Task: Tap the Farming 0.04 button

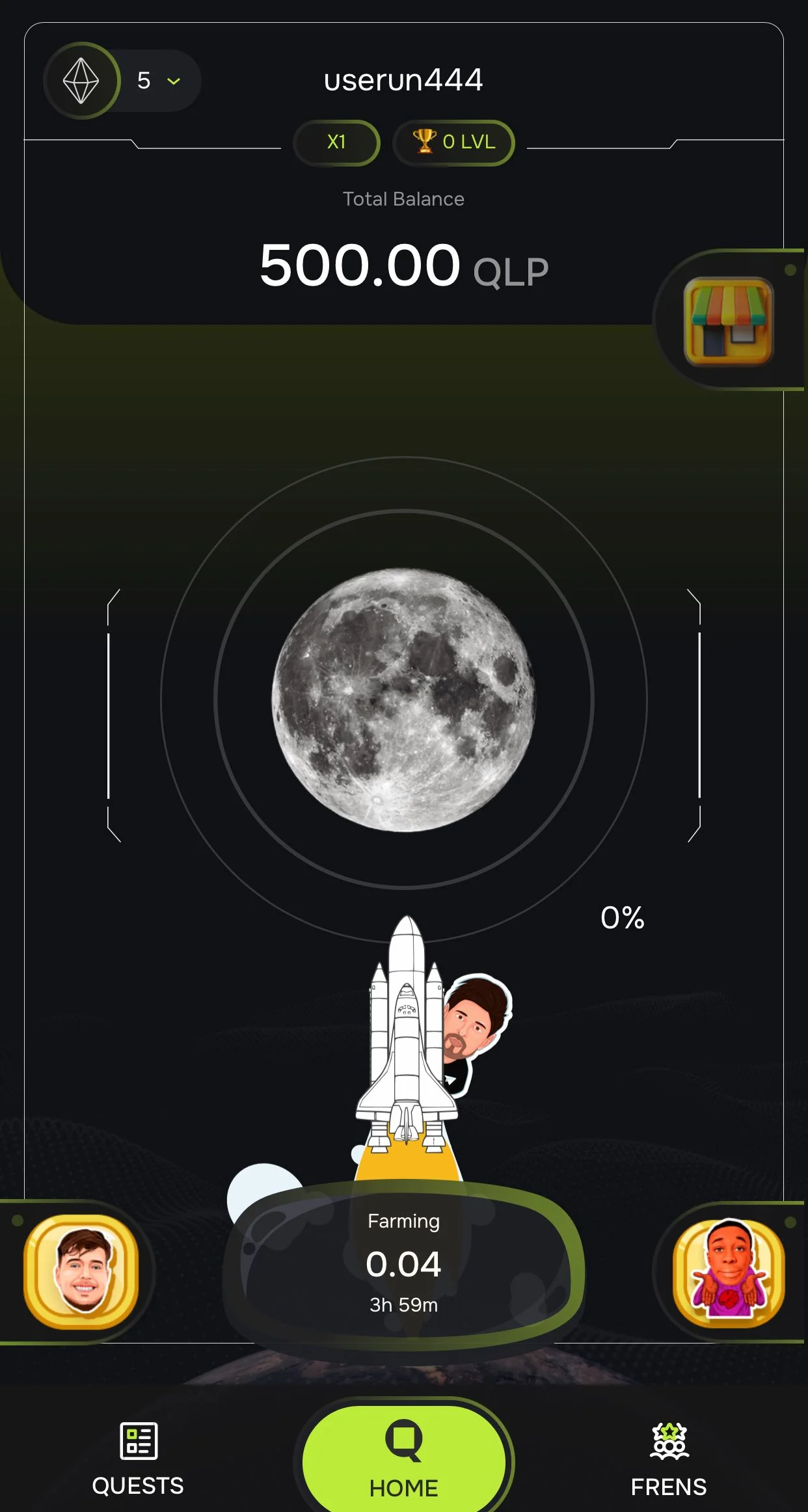Action: (403, 1263)
